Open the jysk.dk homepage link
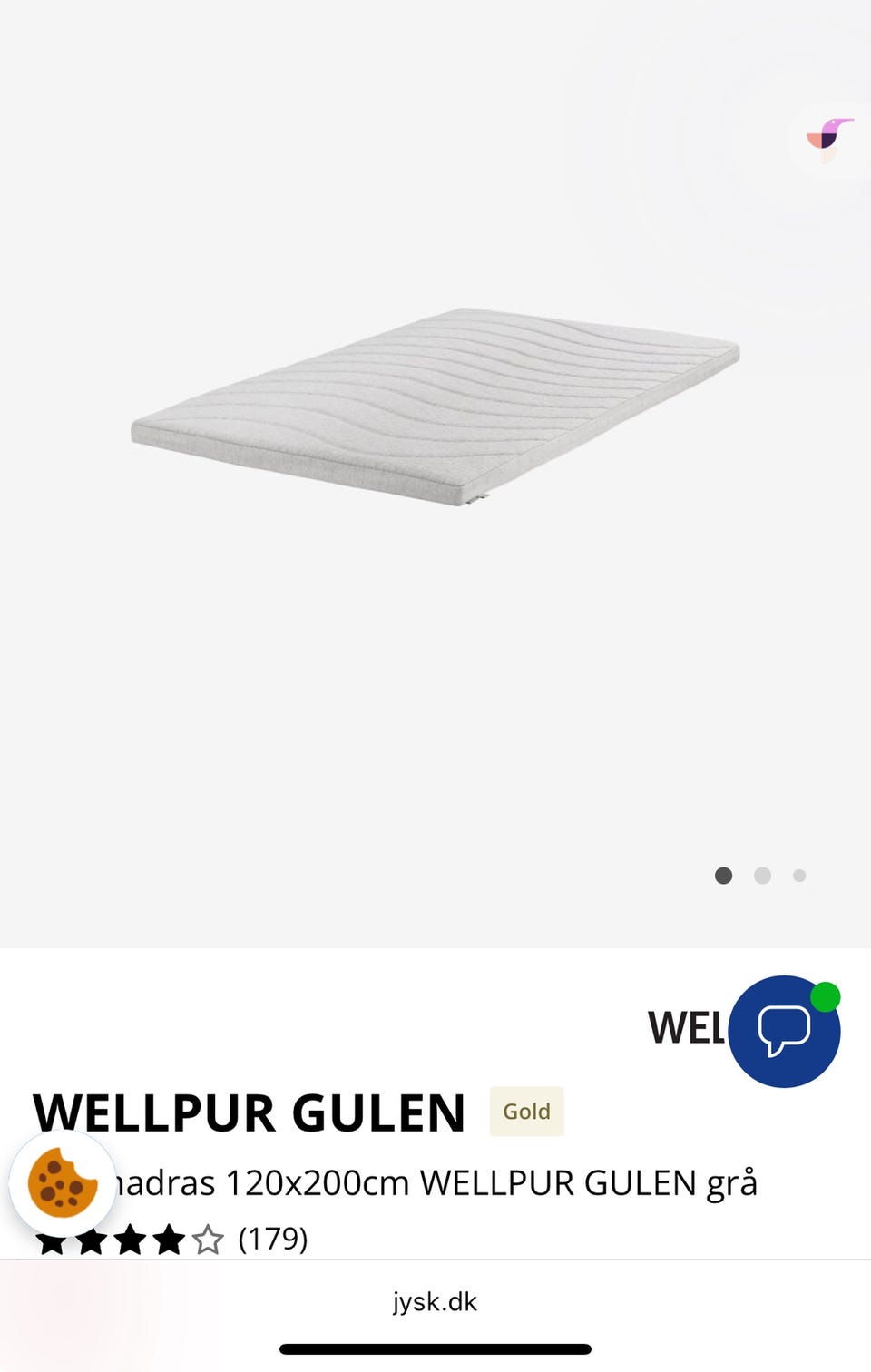 [x=435, y=1301]
